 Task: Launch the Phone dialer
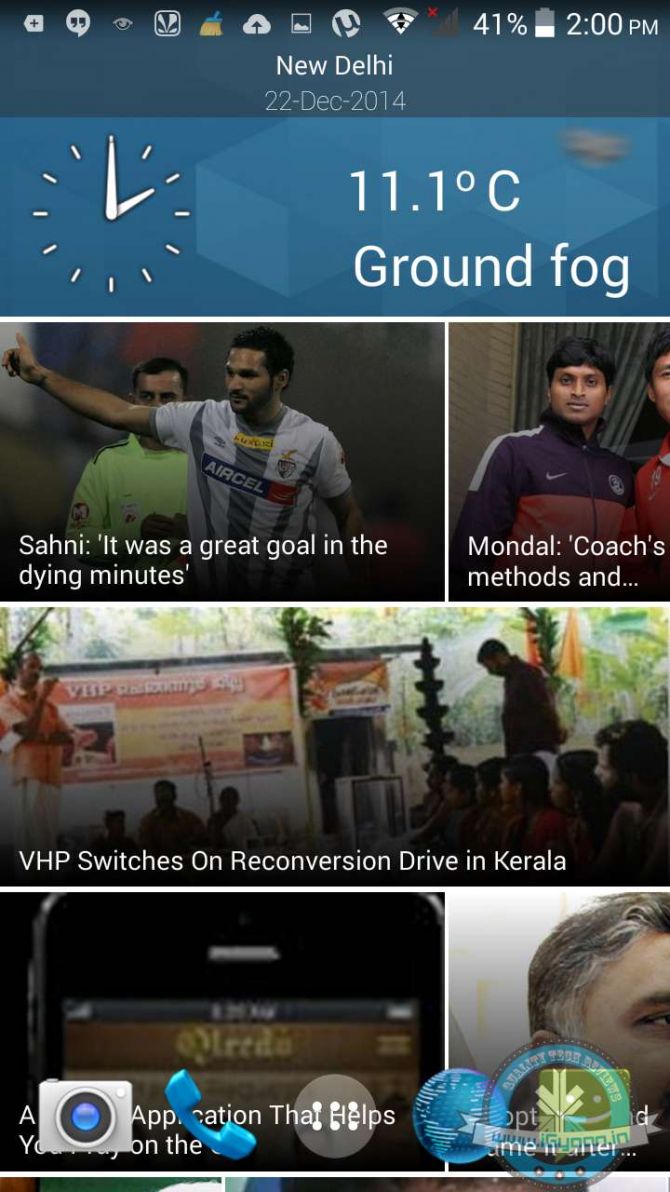[x=208, y=1113]
